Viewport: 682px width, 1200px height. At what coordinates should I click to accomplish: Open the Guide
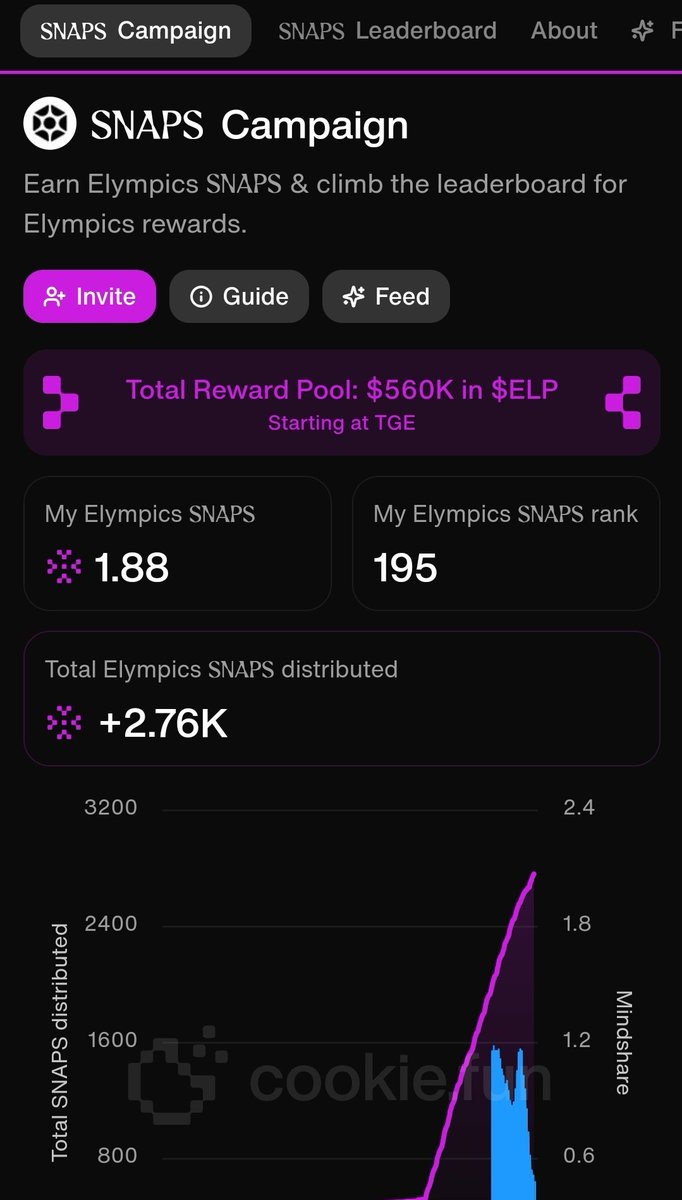(x=239, y=296)
